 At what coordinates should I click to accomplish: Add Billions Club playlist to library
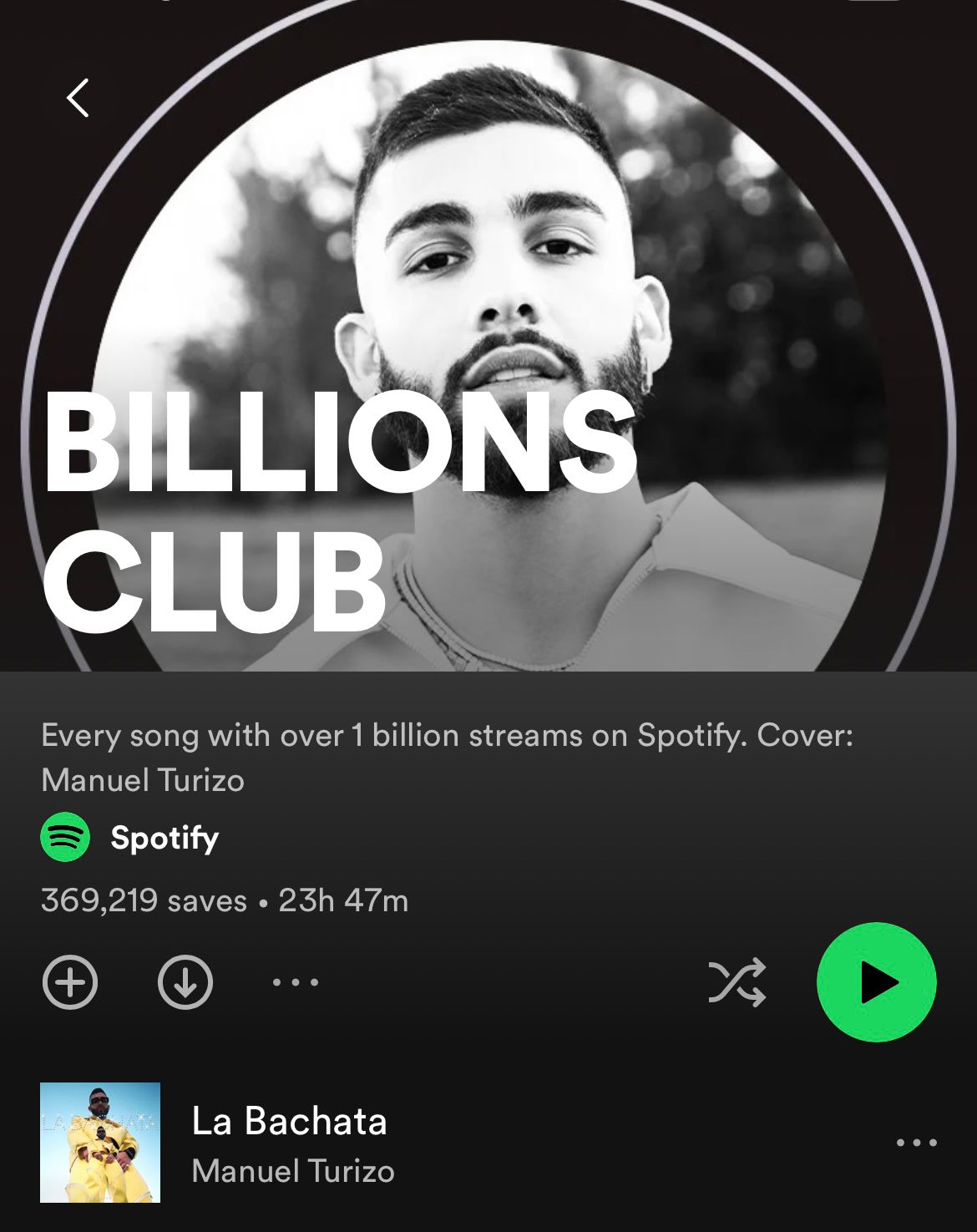[x=70, y=982]
